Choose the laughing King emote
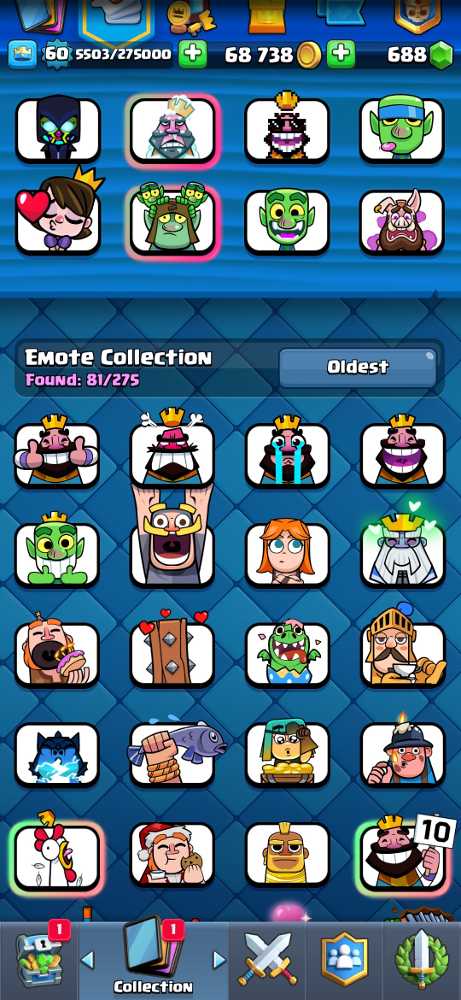The height and width of the screenshot is (1000, 461). click(x=402, y=452)
